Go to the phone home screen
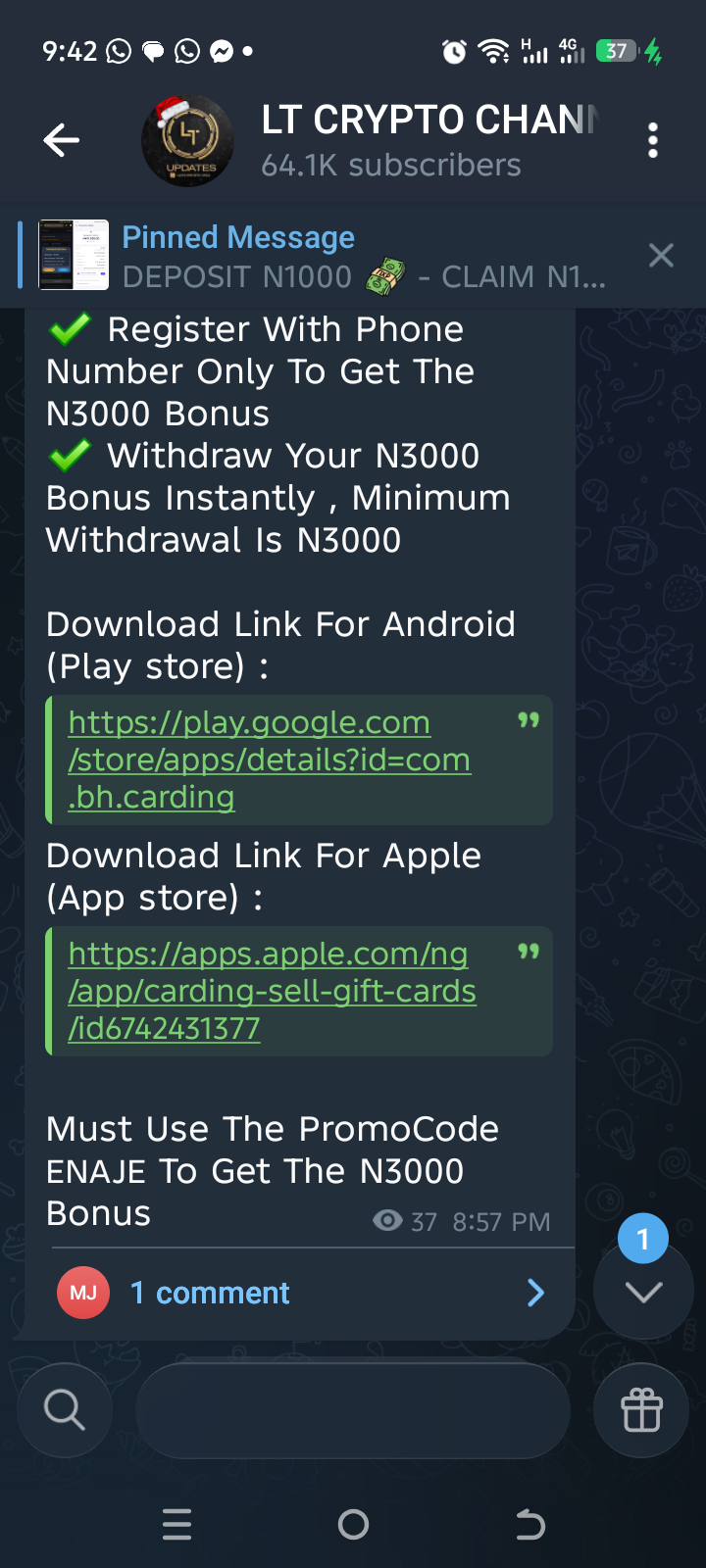The width and height of the screenshot is (706, 1568). (353, 1524)
